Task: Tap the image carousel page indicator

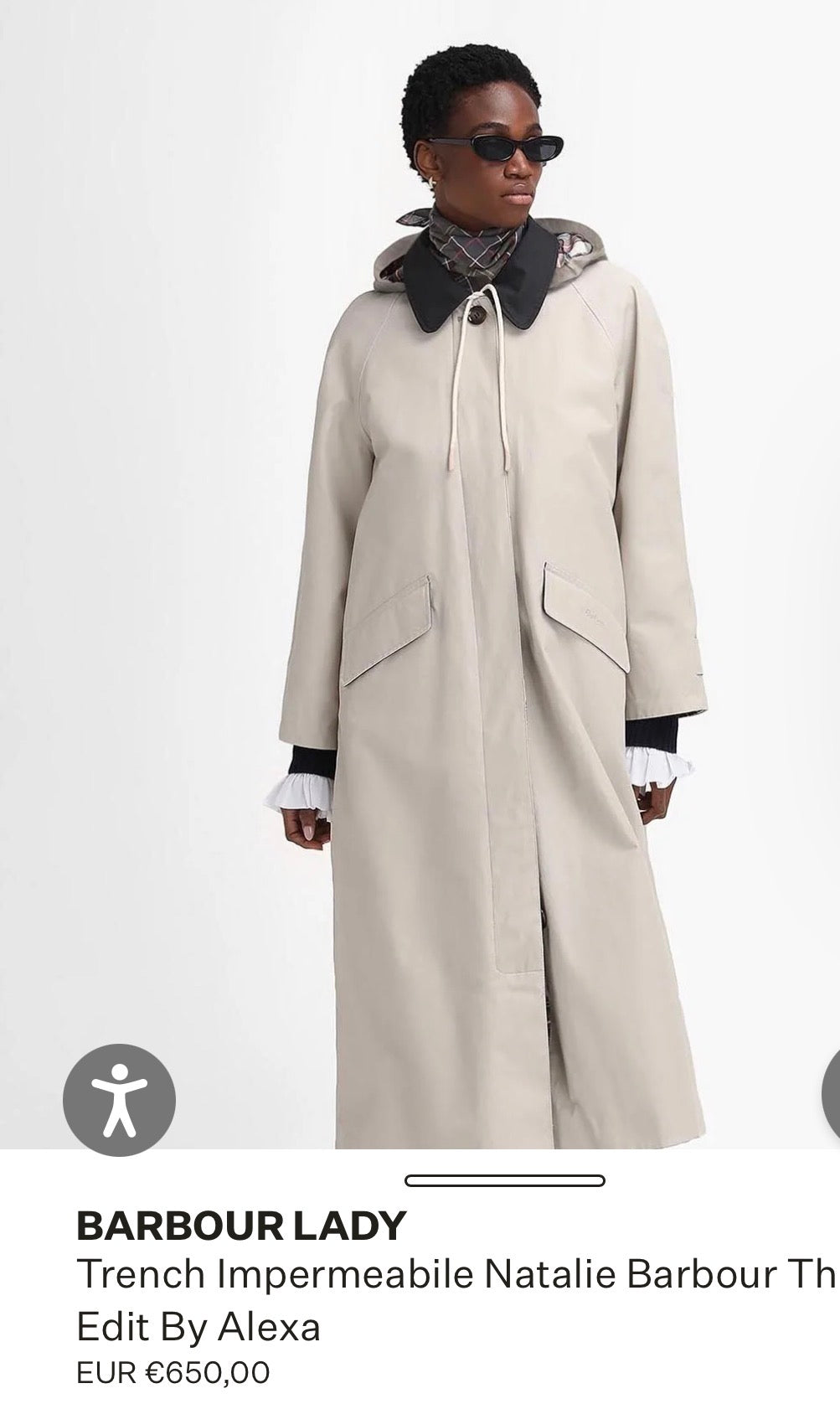Action: [x=504, y=1181]
